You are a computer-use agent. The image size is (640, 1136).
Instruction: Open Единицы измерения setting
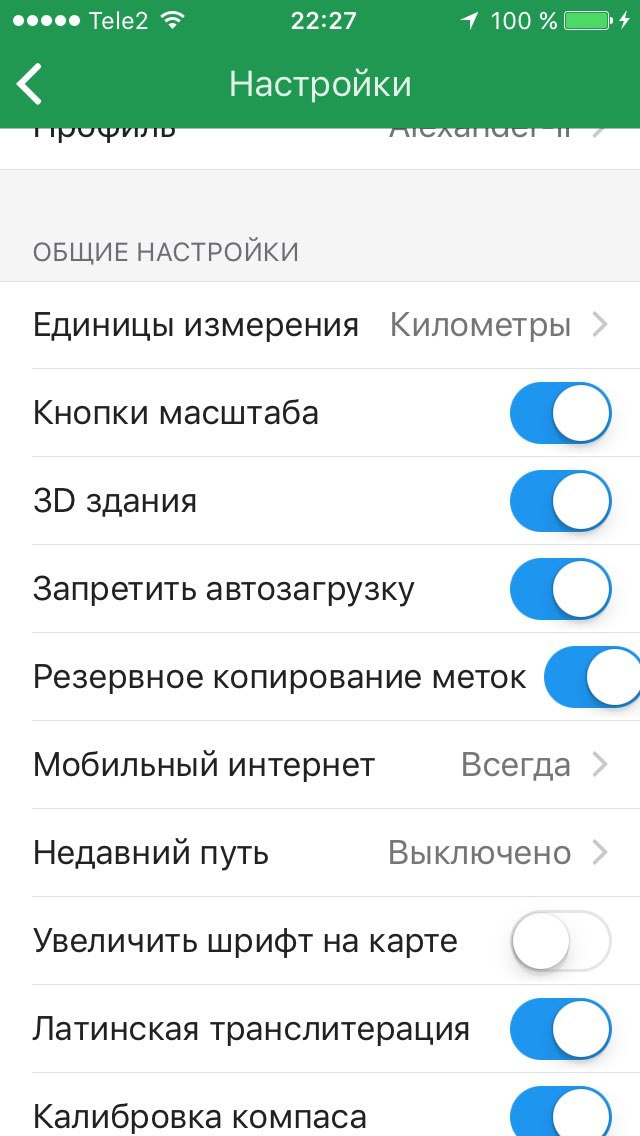[320, 325]
